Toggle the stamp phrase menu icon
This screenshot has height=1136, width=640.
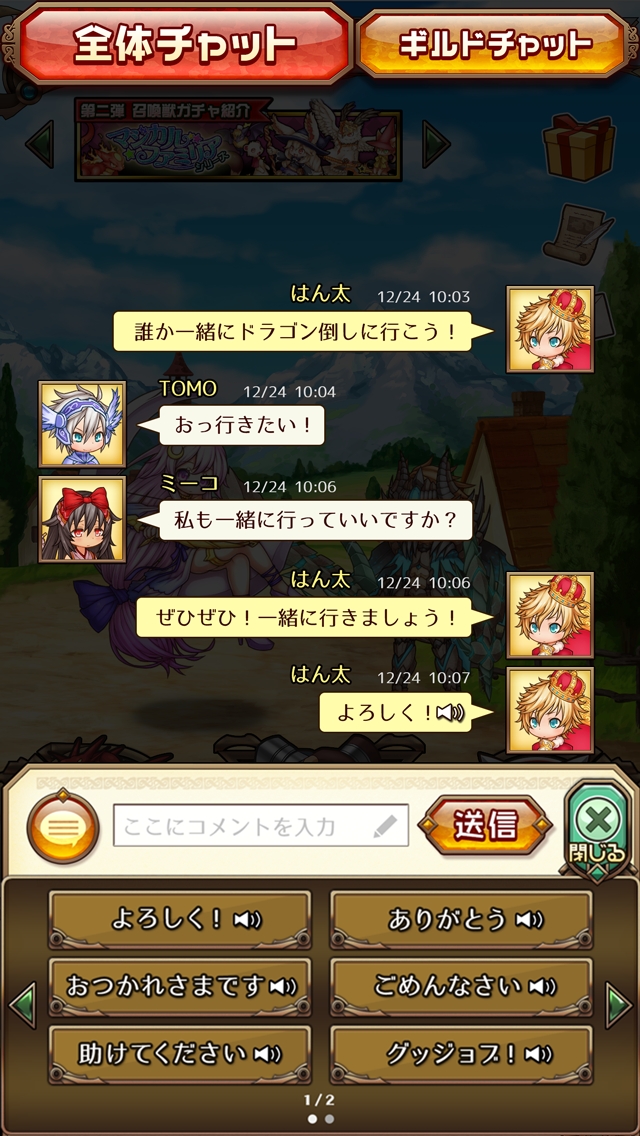pyautogui.click(x=63, y=827)
